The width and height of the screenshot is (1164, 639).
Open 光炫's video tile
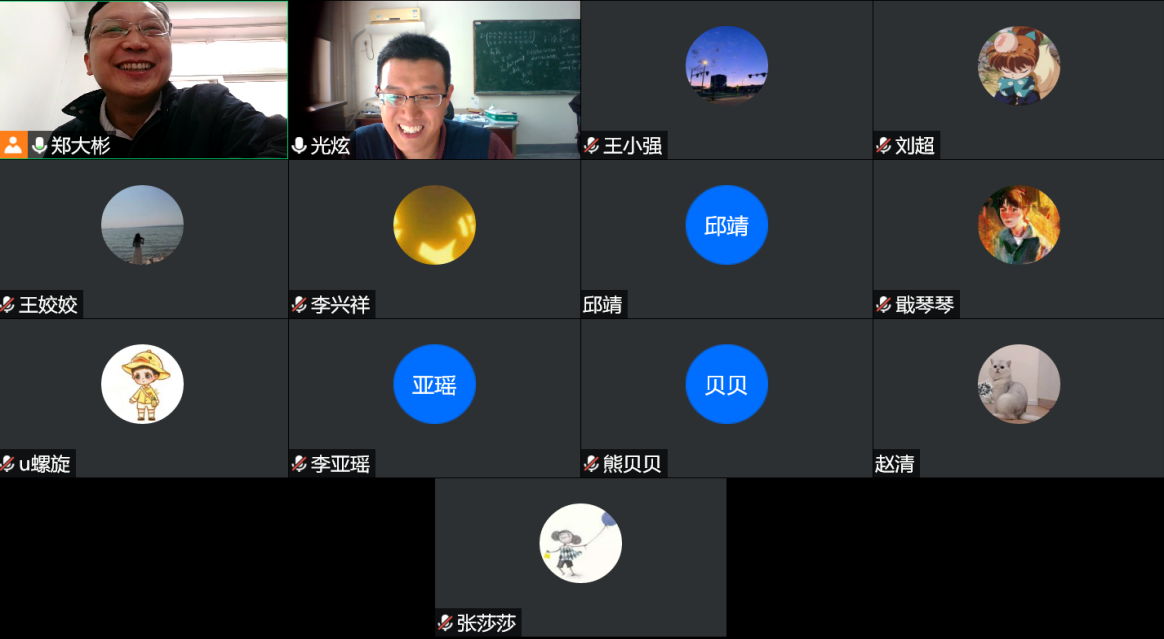[x=434, y=79]
